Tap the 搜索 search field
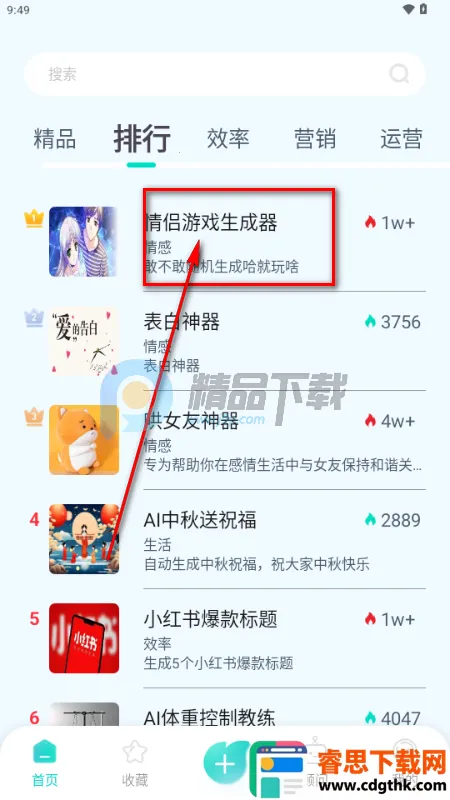Screen dimensions: 450x800 (224, 74)
